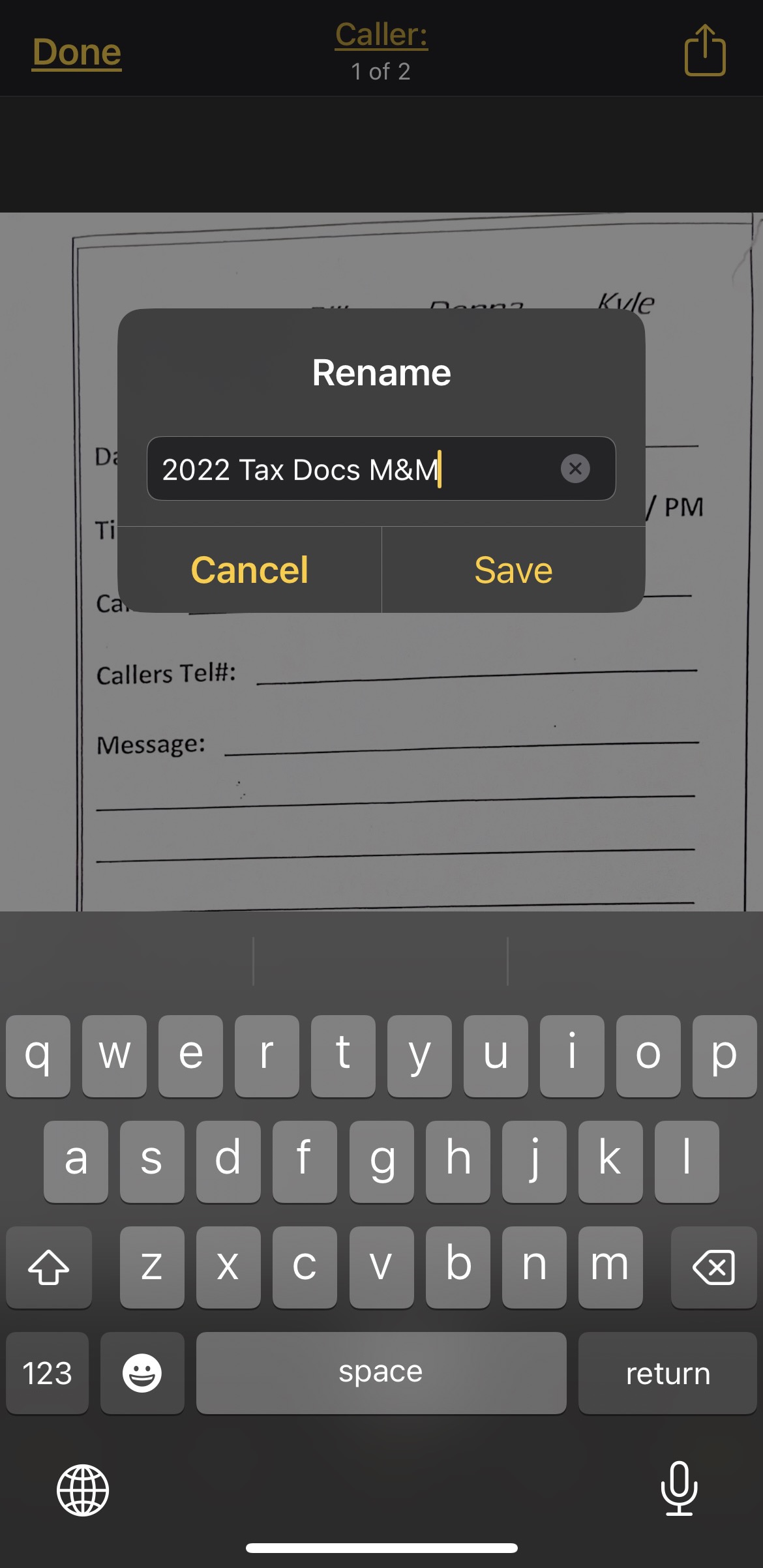Image resolution: width=763 pixels, height=1568 pixels.
Task: Clear the rename text field
Action: coord(575,469)
